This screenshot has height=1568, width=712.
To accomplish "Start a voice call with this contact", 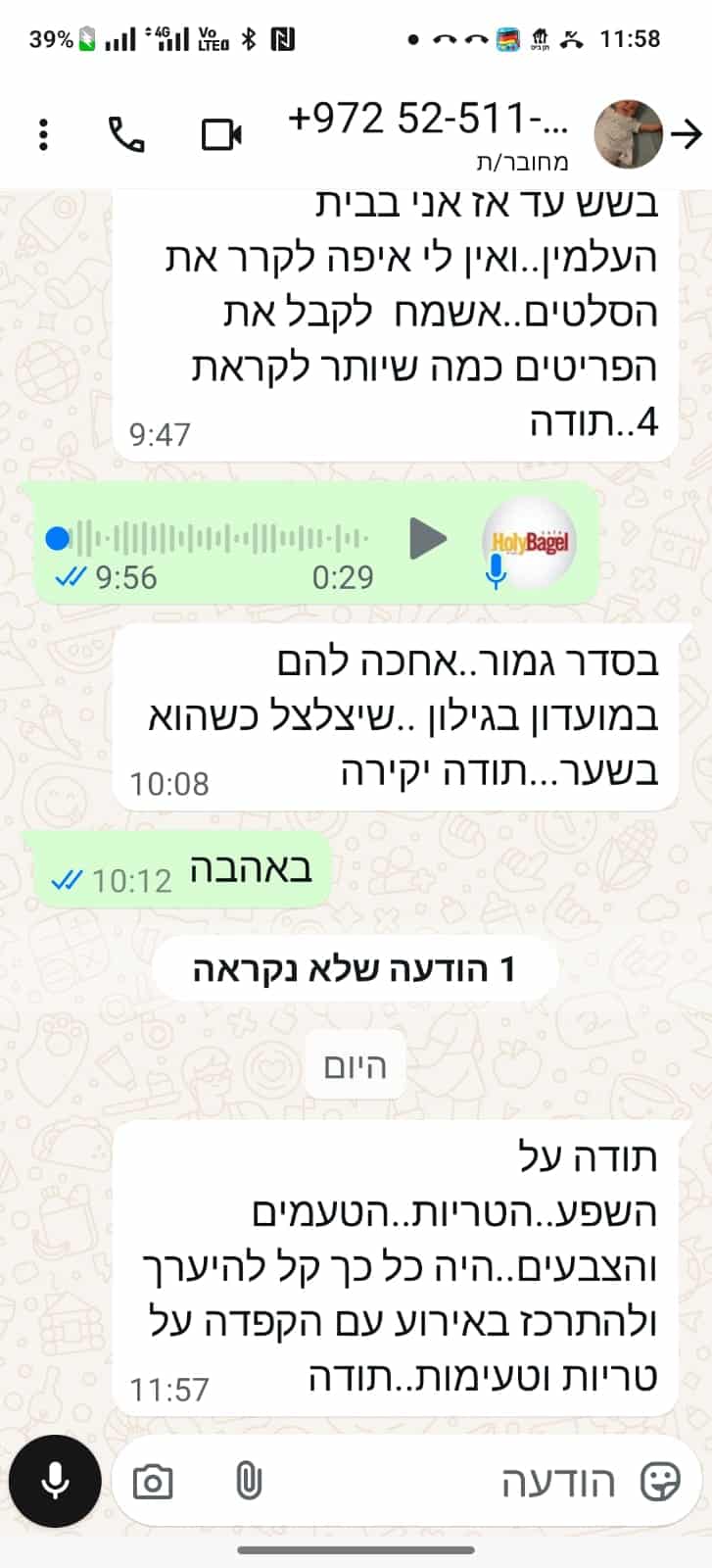I will point(127,134).
